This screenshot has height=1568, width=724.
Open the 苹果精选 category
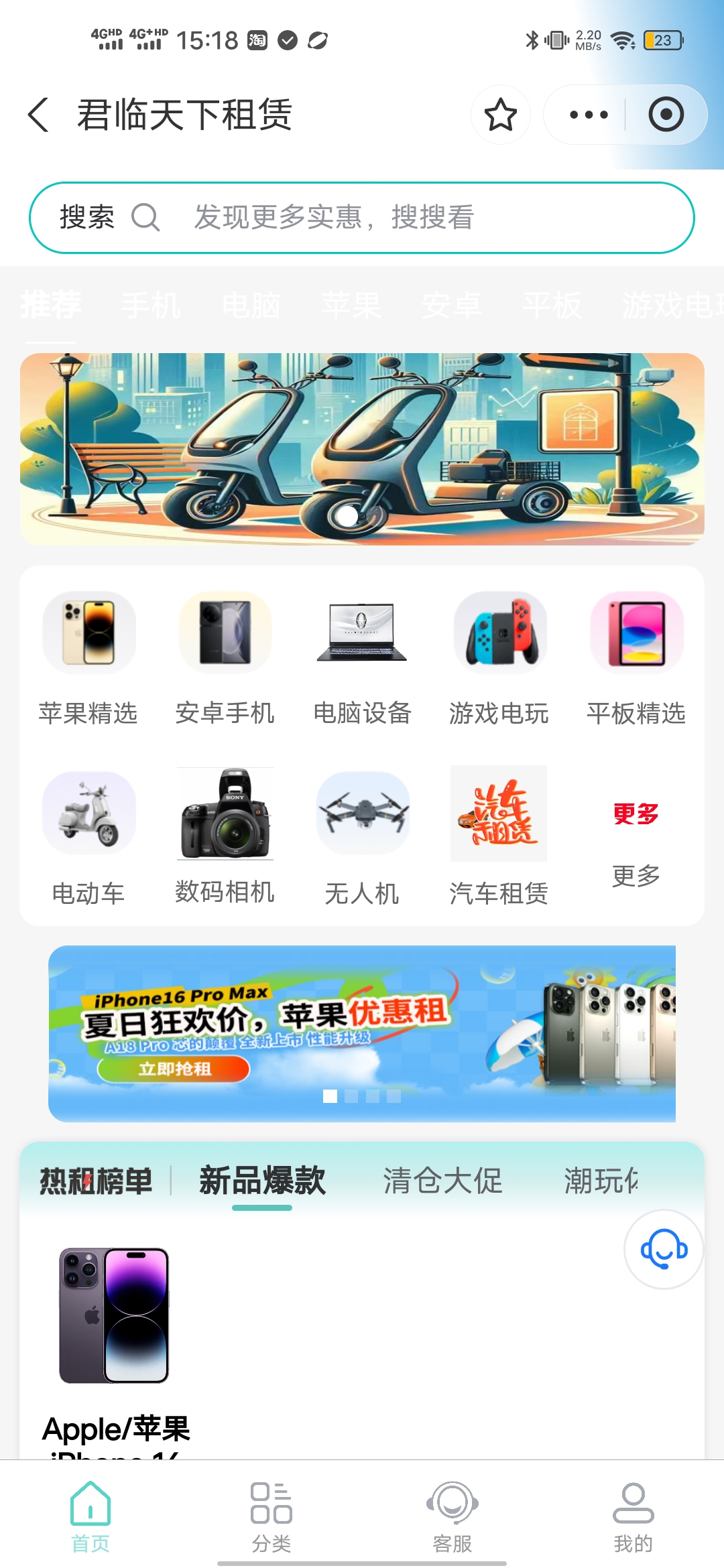tap(88, 657)
